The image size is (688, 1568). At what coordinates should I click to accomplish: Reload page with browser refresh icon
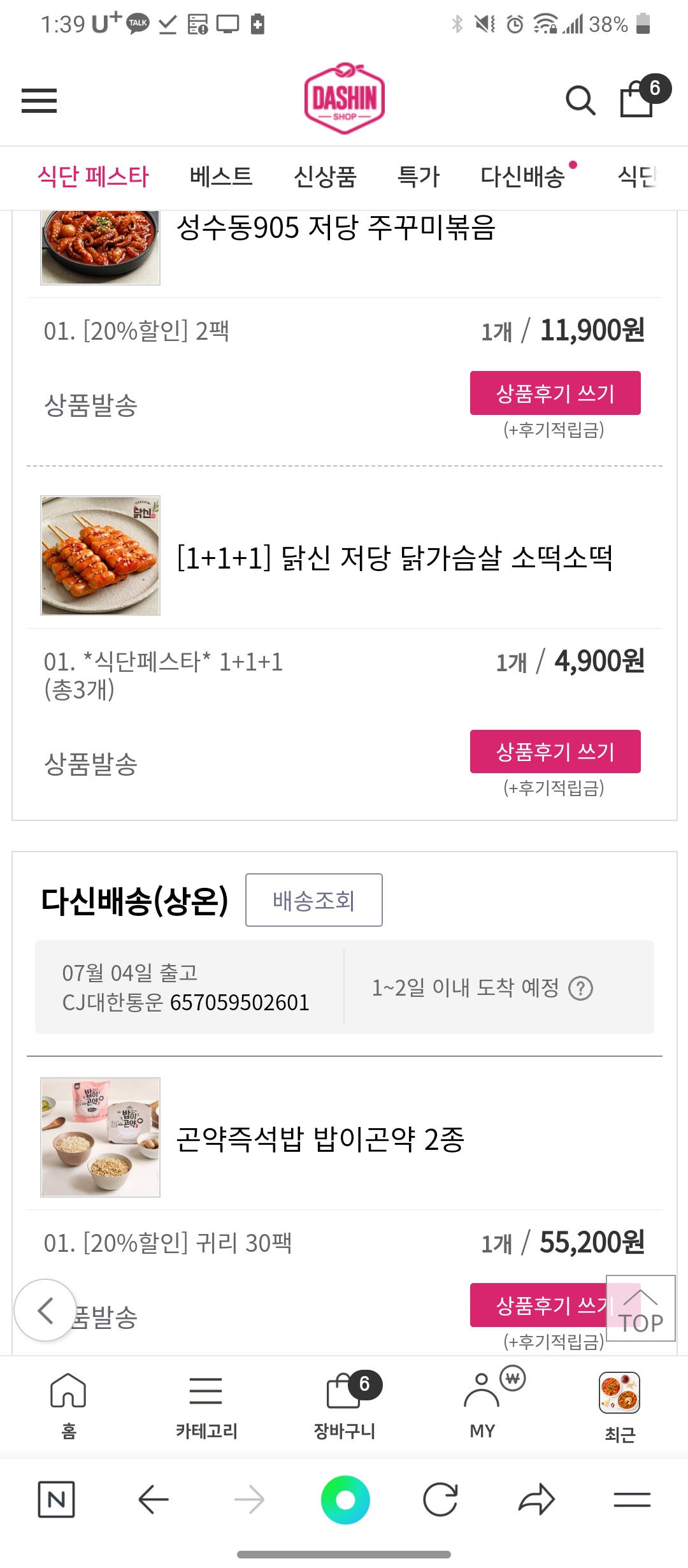pos(441,1500)
